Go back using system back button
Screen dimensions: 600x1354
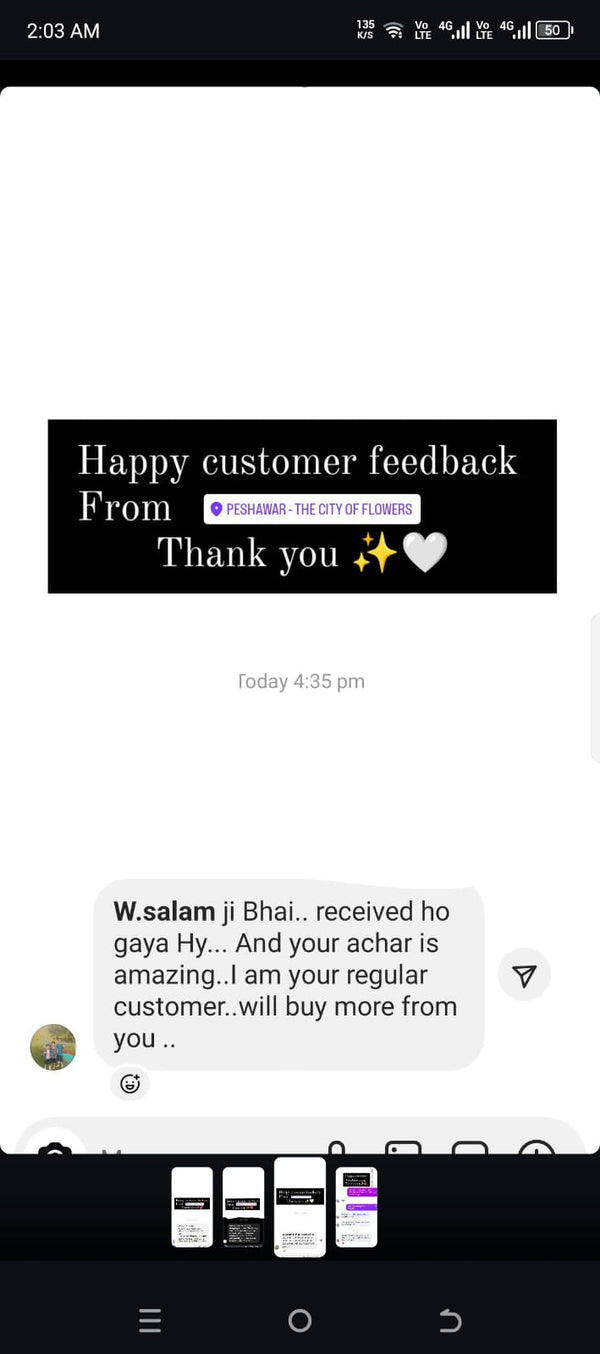450,1321
